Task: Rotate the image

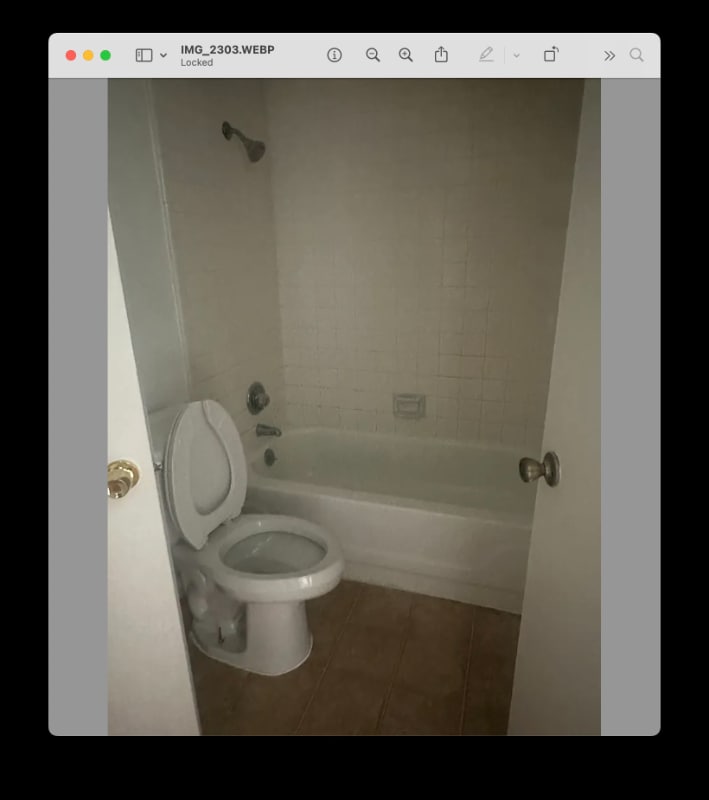Action: (x=551, y=55)
